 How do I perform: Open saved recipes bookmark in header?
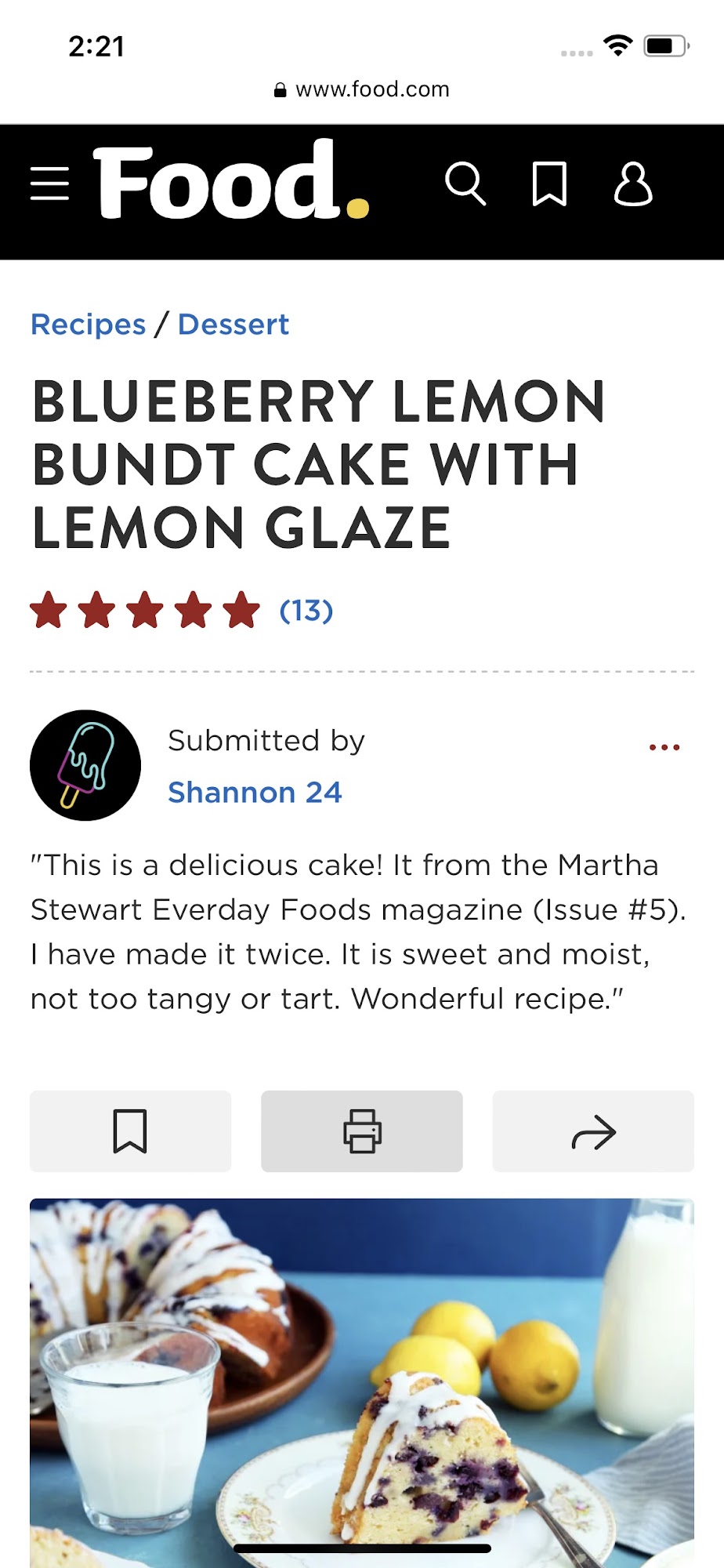coord(549,184)
